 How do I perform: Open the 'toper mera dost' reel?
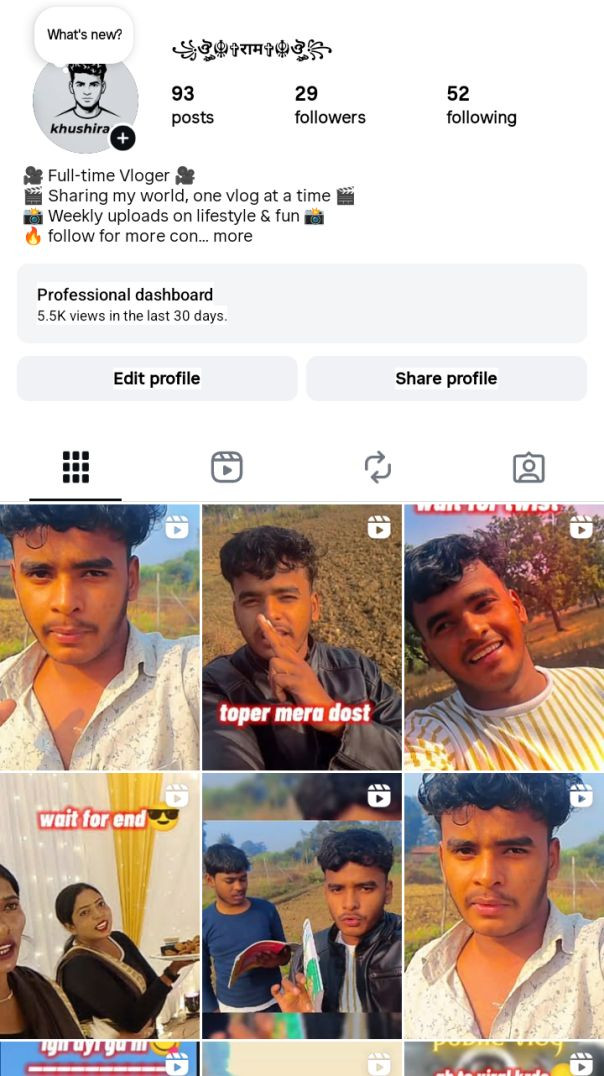click(x=301, y=637)
